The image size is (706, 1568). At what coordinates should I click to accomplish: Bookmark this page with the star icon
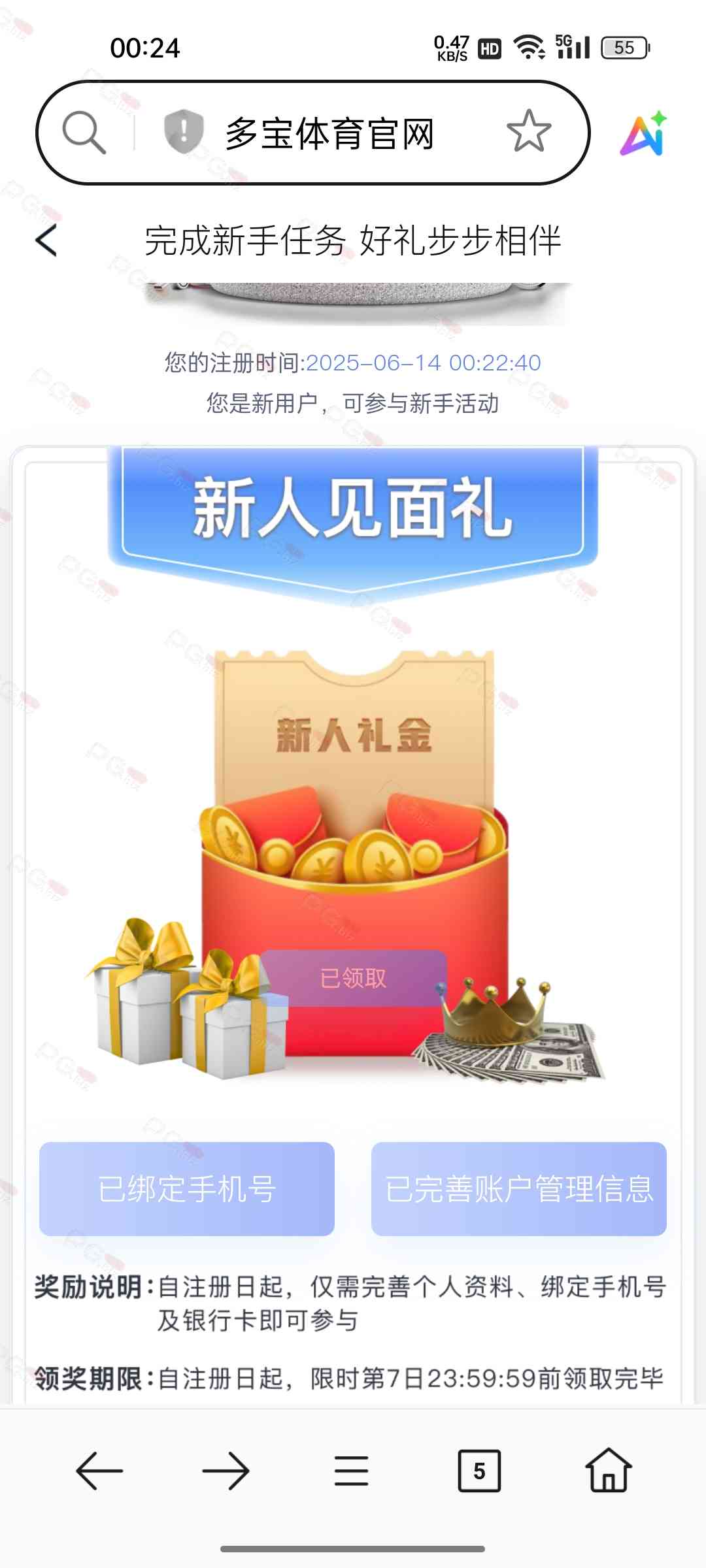529,131
